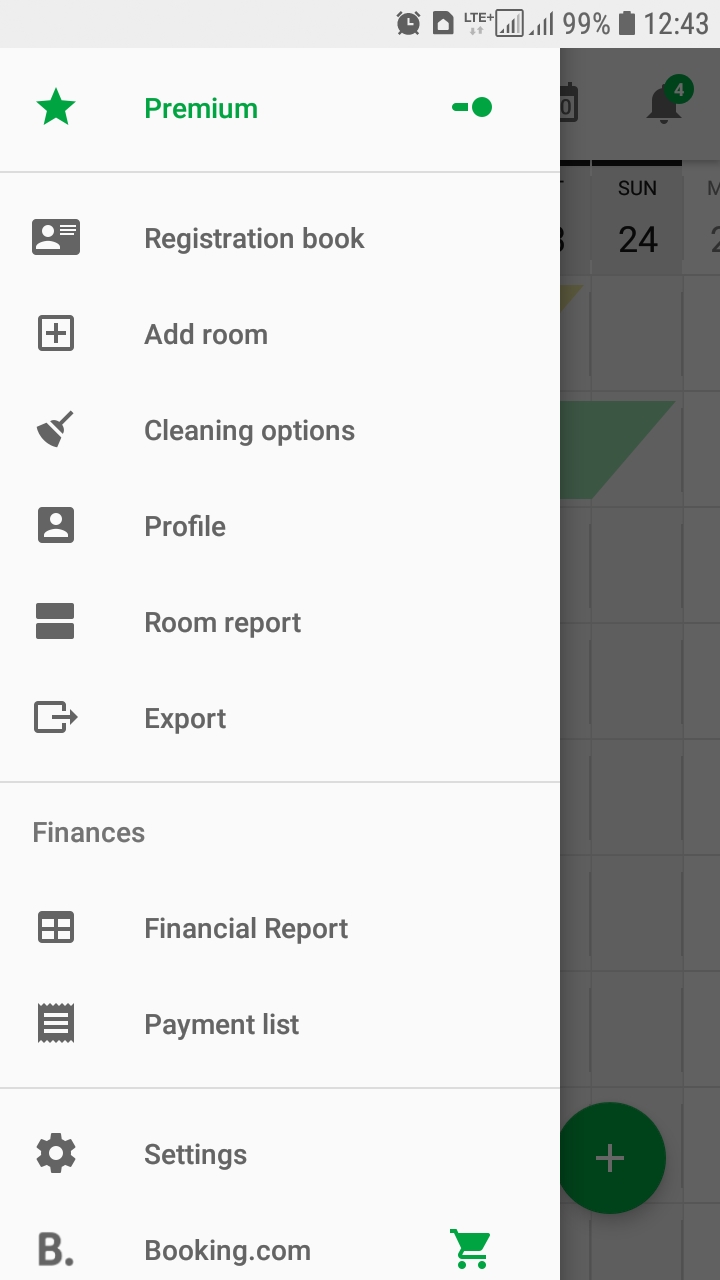Choose Export from the drawer
The width and height of the screenshot is (720, 1280).
(x=280, y=718)
